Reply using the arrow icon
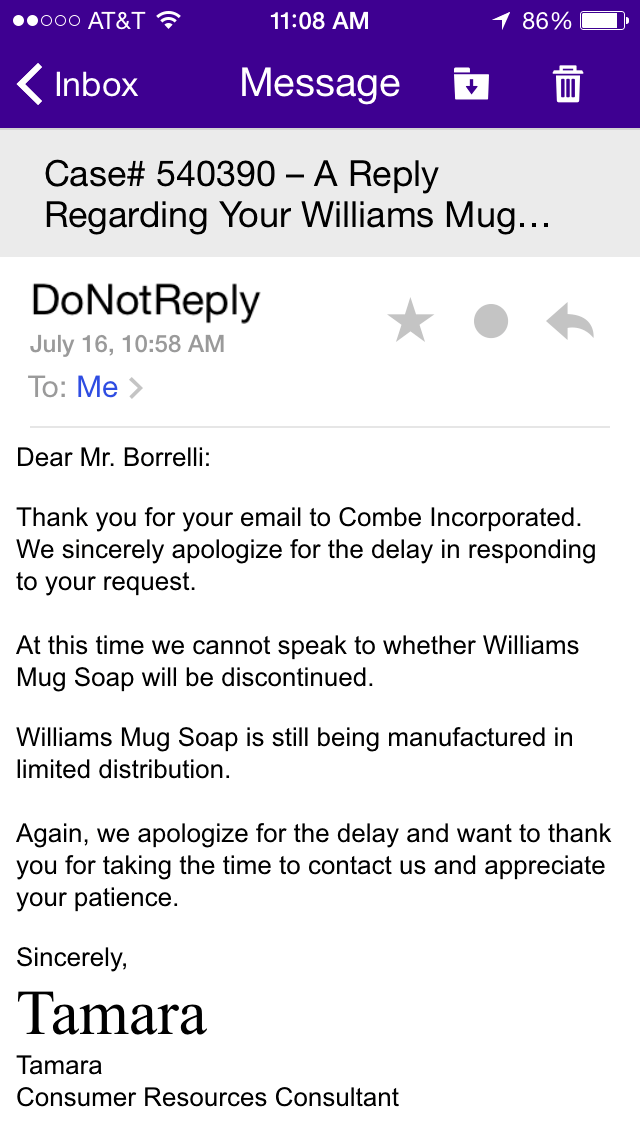 pyautogui.click(x=571, y=322)
